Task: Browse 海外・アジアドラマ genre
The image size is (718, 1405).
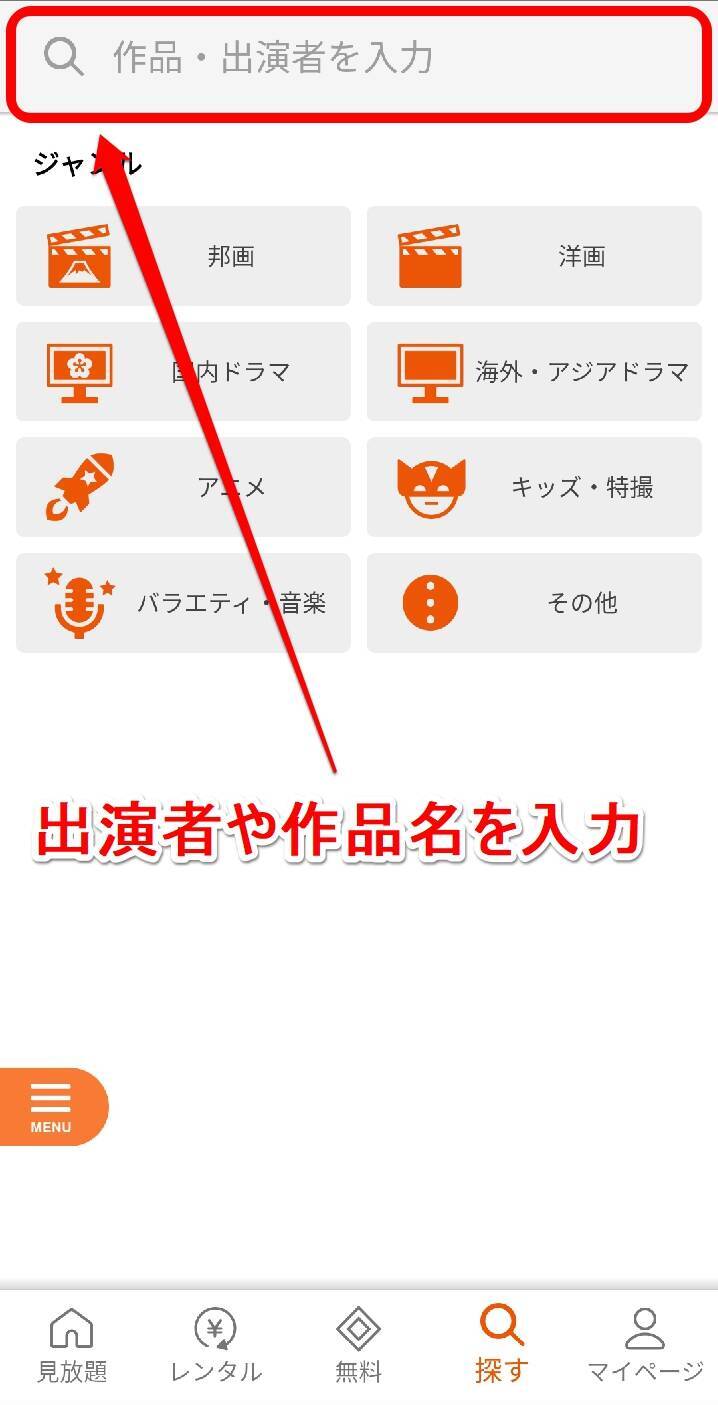Action: click(534, 372)
